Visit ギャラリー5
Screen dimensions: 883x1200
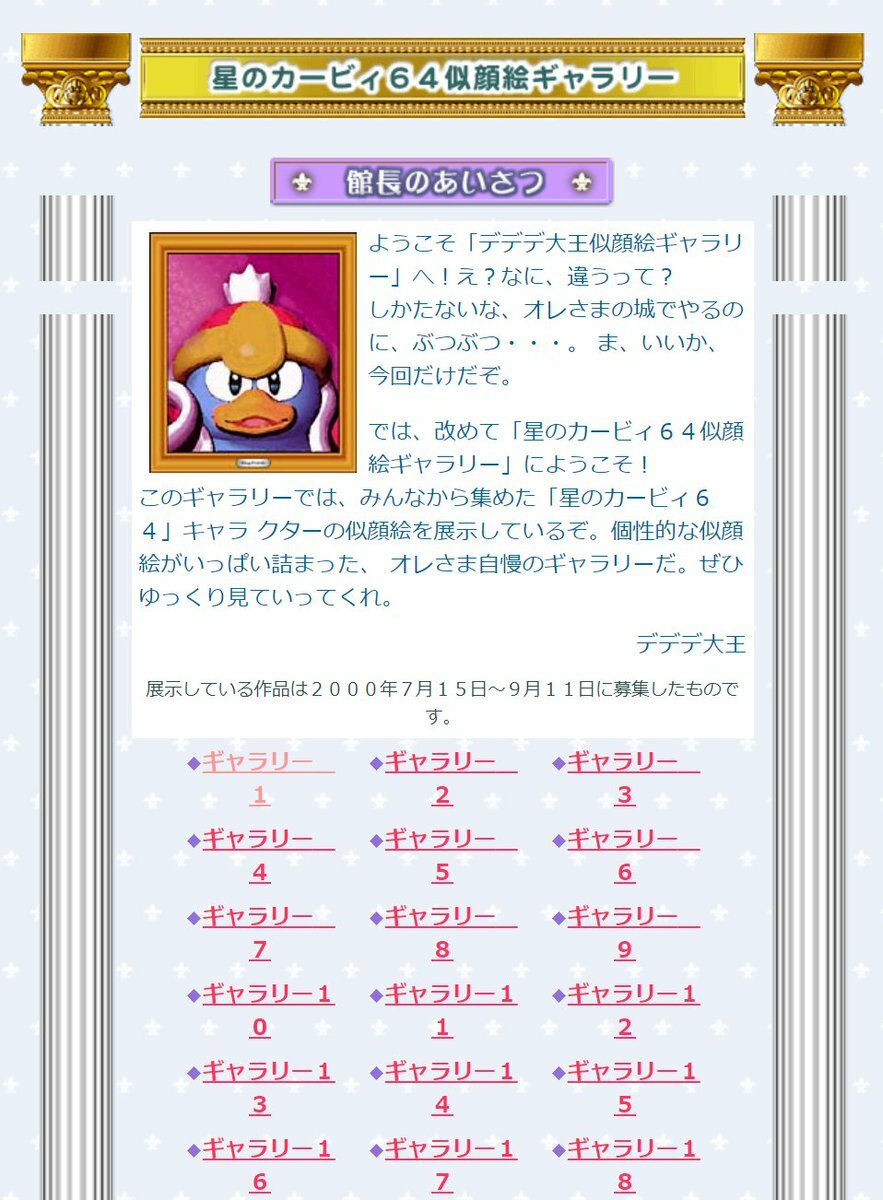(441, 840)
